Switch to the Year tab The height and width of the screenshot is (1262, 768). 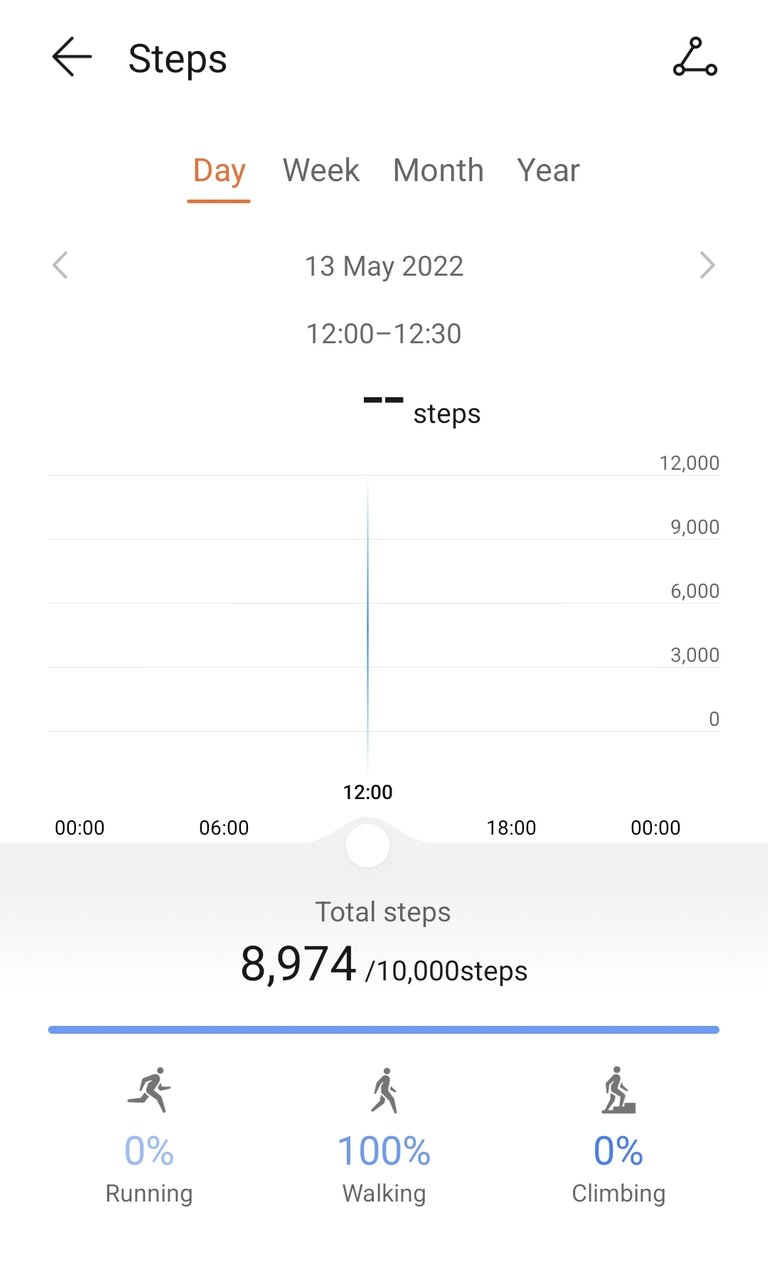click(x=548, y=171)
